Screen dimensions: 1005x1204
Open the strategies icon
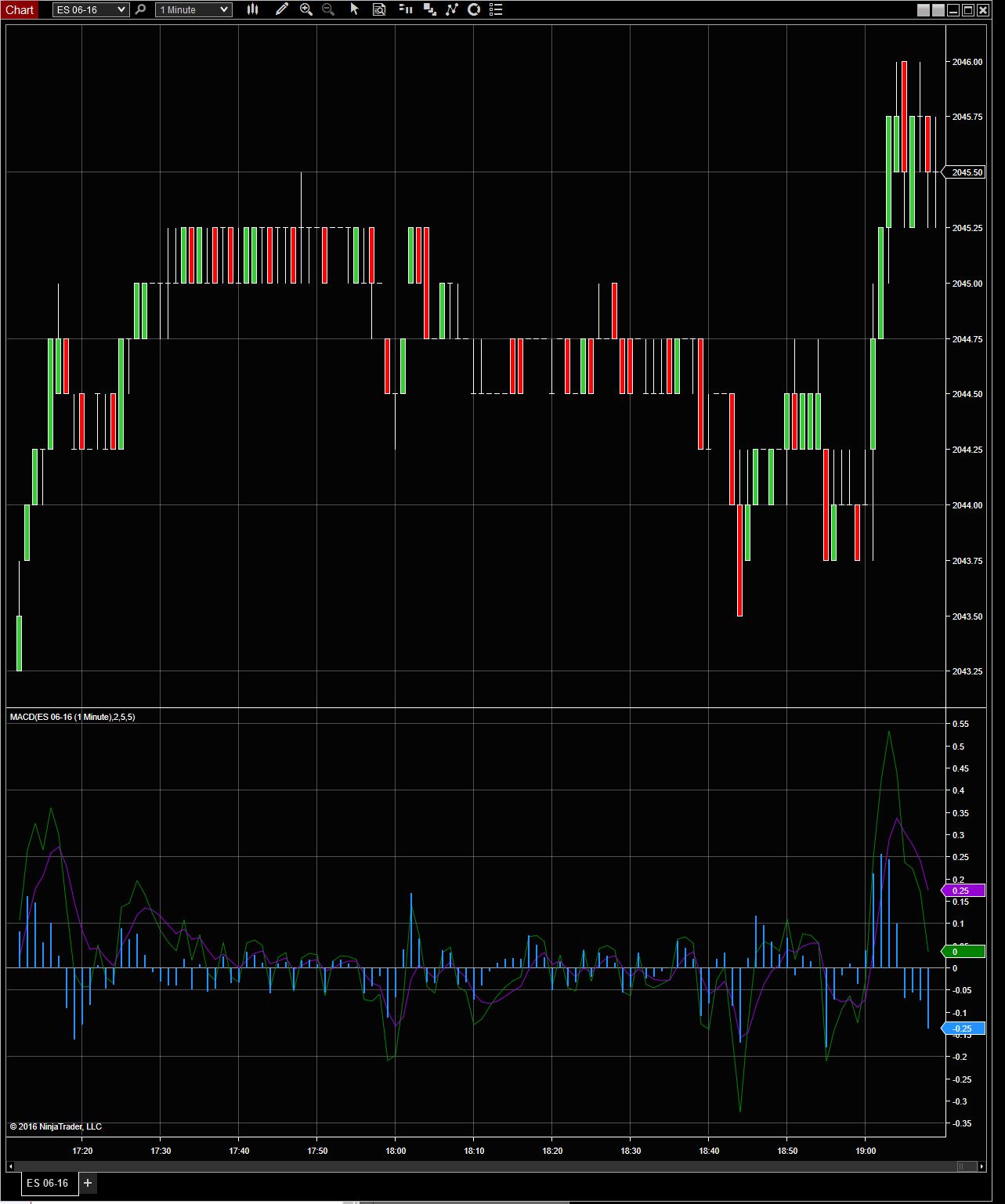click(474, 9)
